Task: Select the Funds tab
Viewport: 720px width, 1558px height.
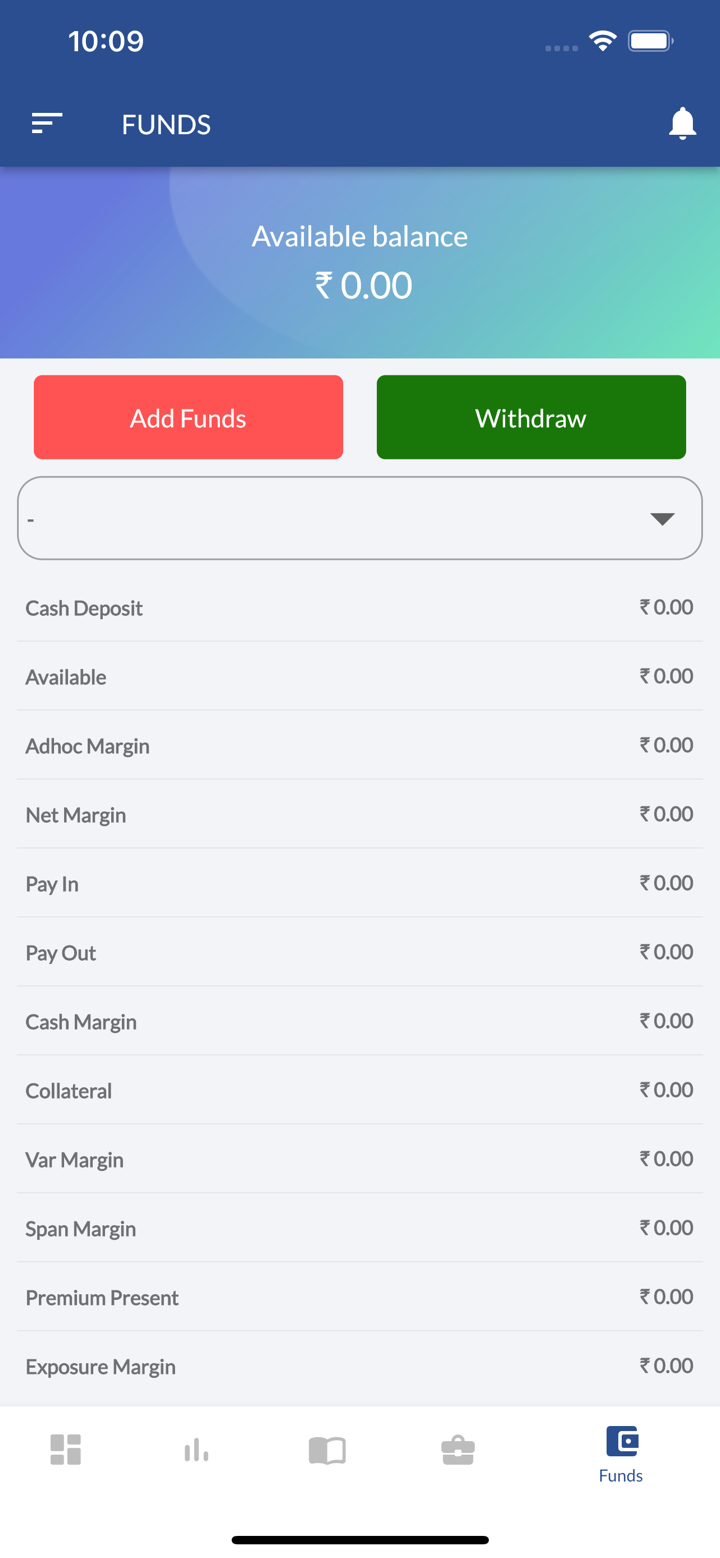Action: click(621, 1453)
